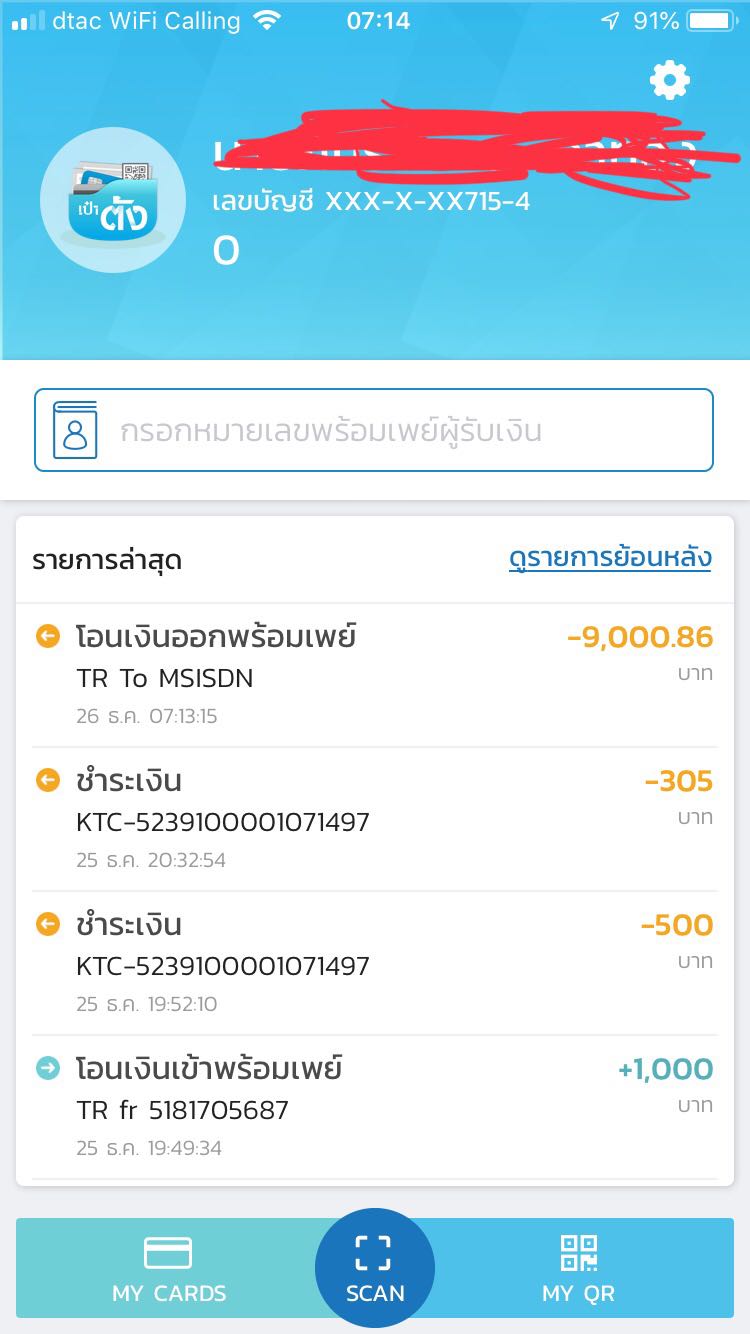
Task: Open the -9,000.86 TR To MSISDN transaction
Action: (374, 675)
